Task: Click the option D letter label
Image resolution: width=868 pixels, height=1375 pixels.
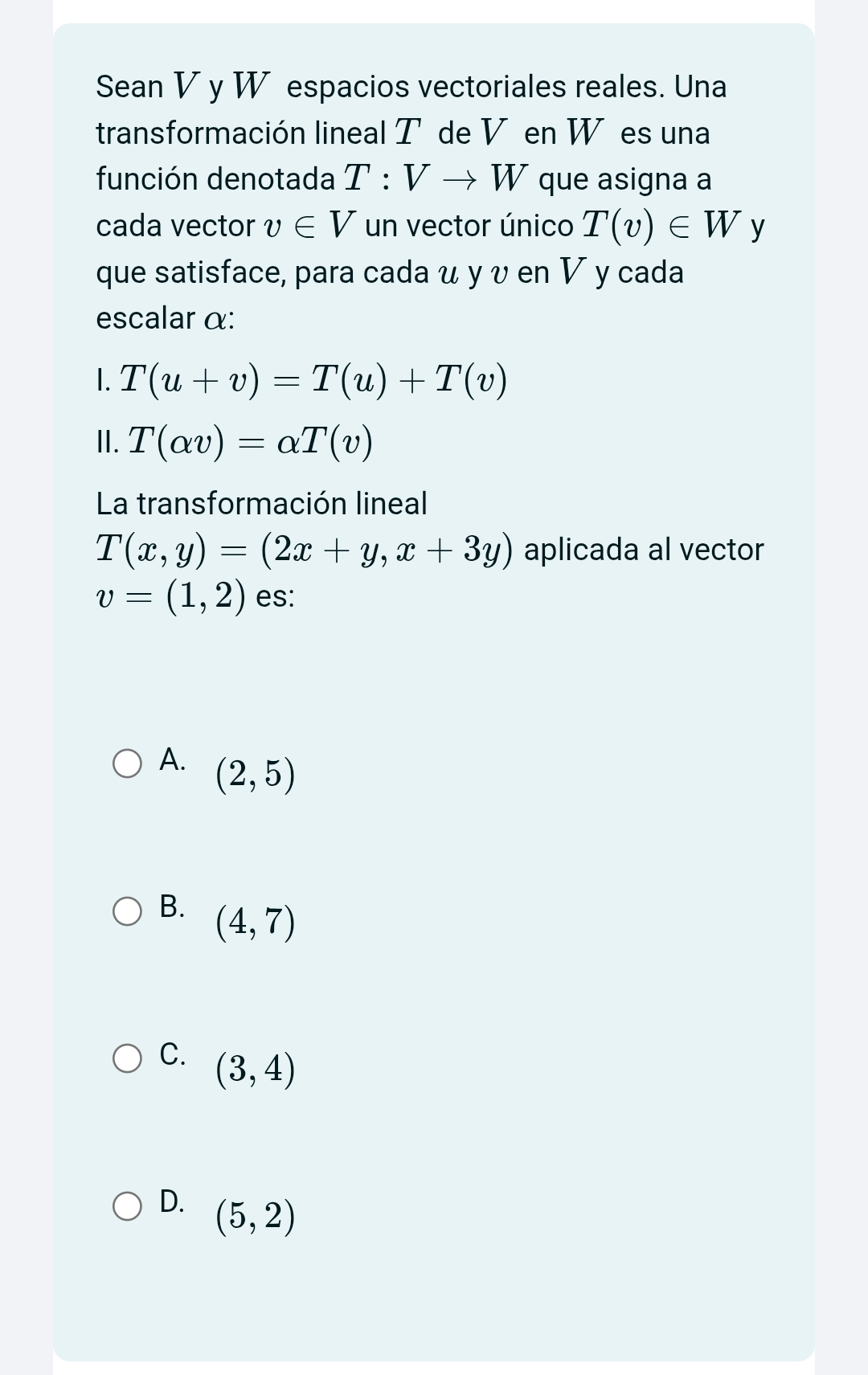Action: pos(172,1202)
